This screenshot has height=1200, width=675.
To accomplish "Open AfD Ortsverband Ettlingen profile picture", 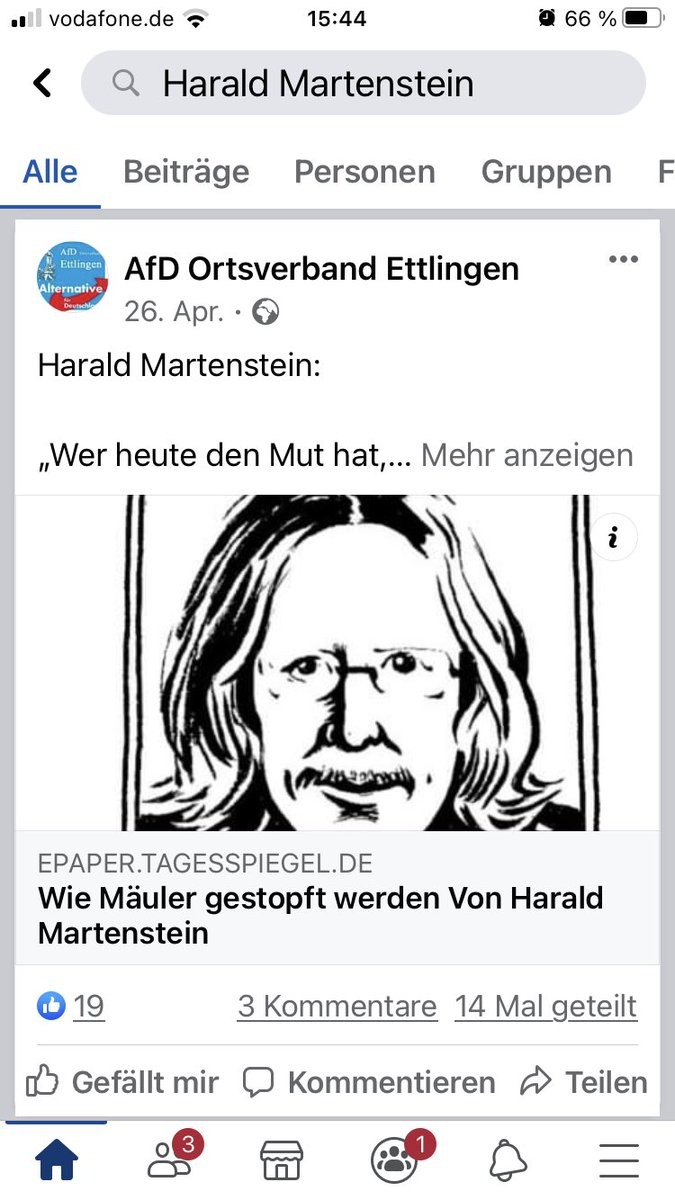I will tap(72, 277).
